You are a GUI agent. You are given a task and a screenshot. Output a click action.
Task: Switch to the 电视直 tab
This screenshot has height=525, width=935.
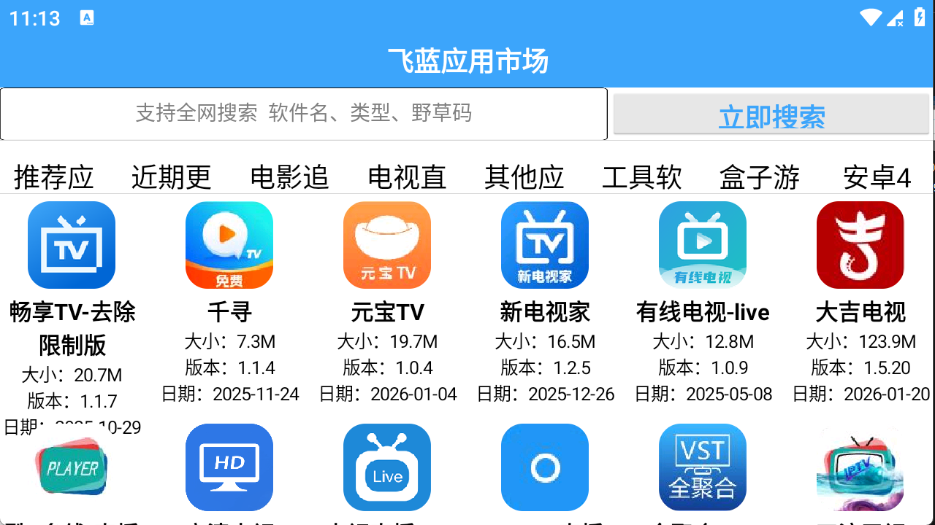pos(407,177)
